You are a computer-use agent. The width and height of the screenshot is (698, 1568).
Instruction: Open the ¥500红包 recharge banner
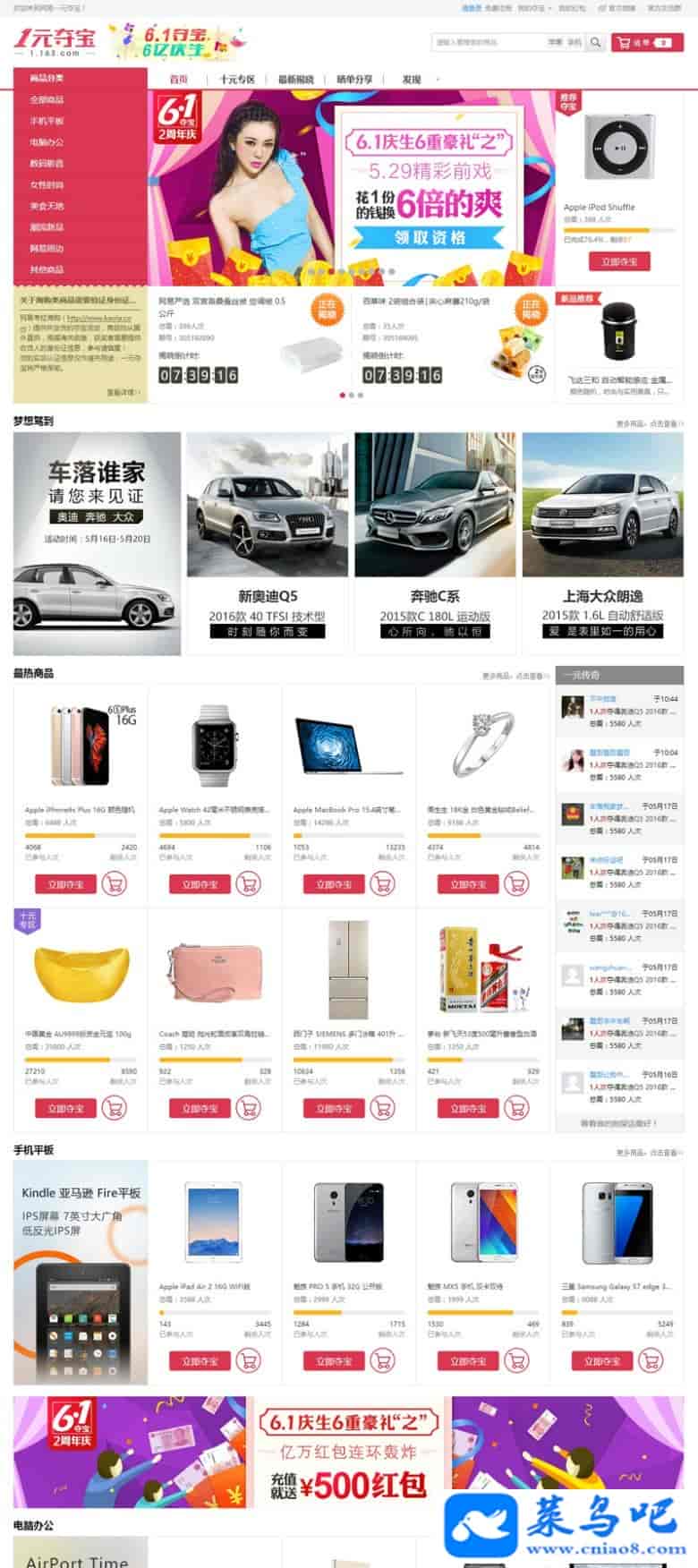(x=349, y=1452)
